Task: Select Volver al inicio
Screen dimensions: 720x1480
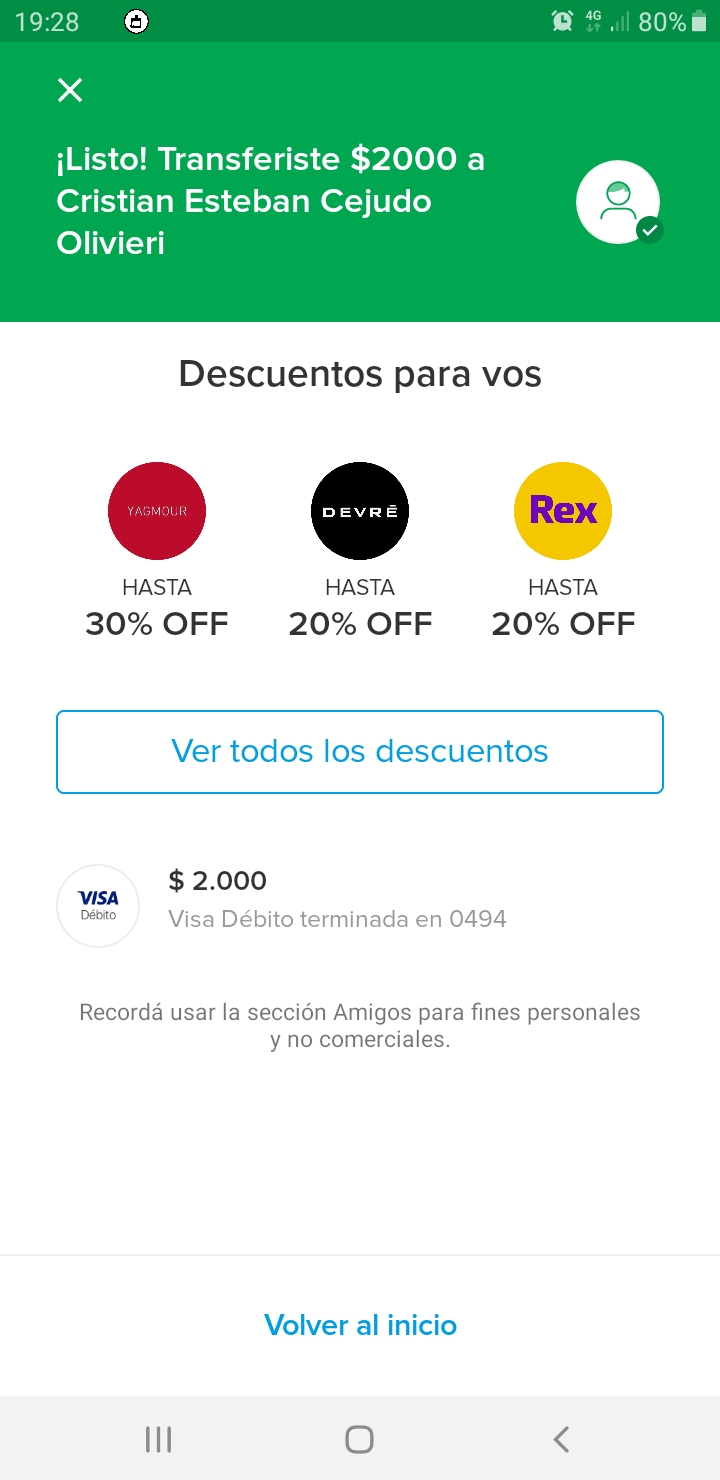Action: pos(360,1325)
